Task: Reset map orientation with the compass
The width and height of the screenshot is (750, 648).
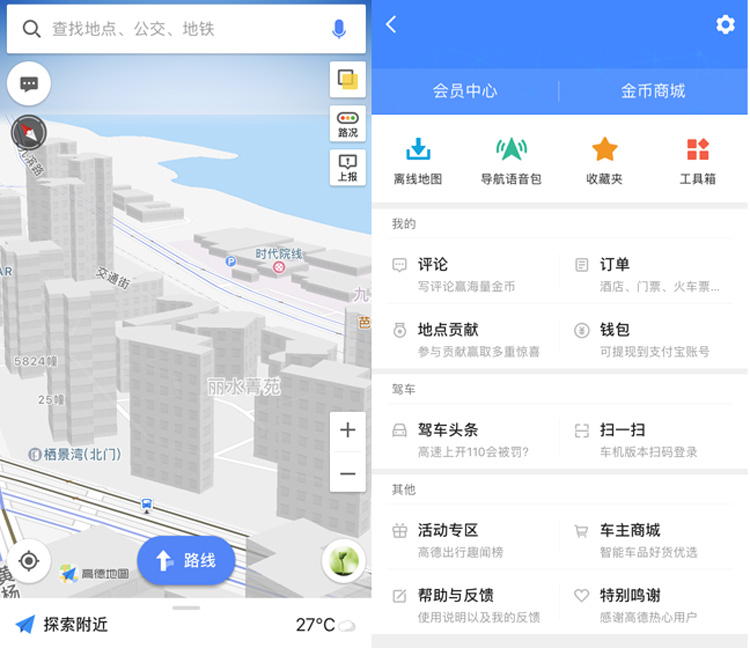Action: [x=28, y=132]
